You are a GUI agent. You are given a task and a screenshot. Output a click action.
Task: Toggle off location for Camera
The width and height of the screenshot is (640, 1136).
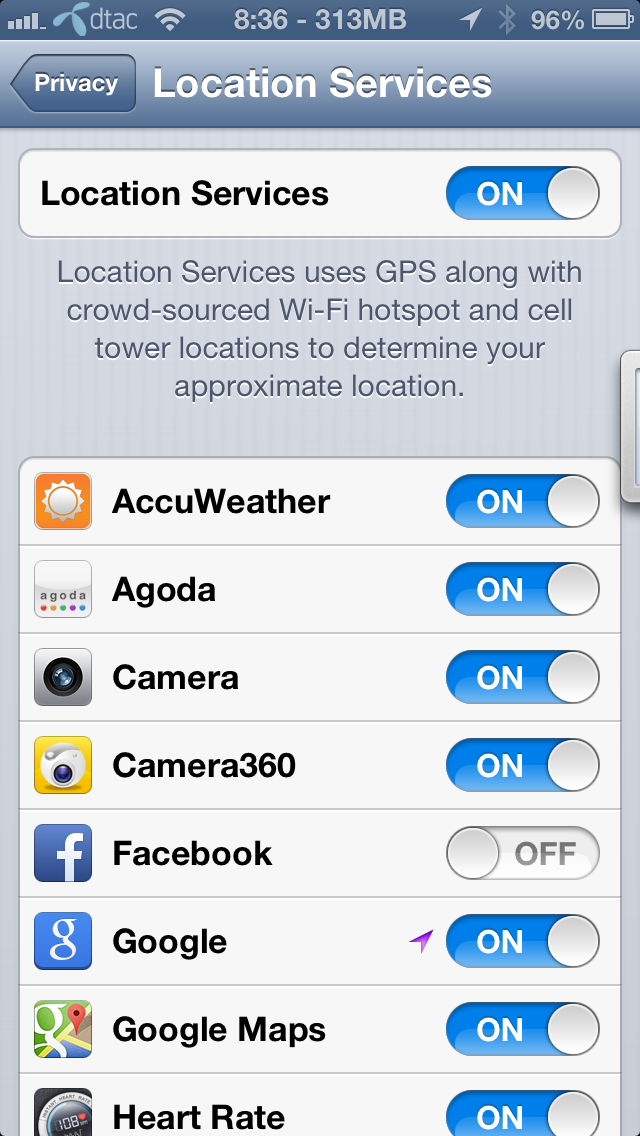(x=523, y=677)
